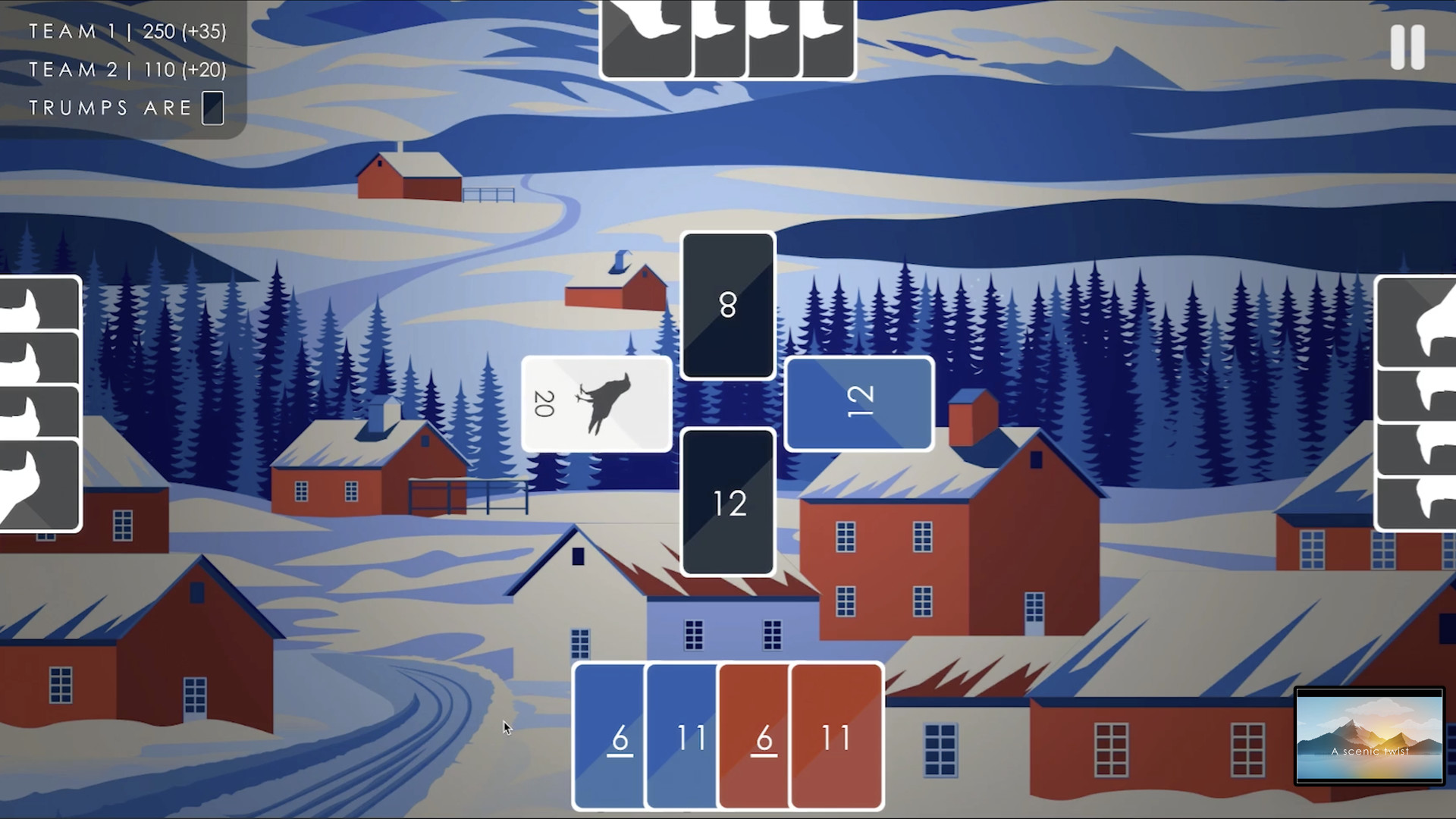Image resolution: width=1456 pixels, height=819 pixels.
Task: Play the blue 6 card
Action: coord(610,736)
